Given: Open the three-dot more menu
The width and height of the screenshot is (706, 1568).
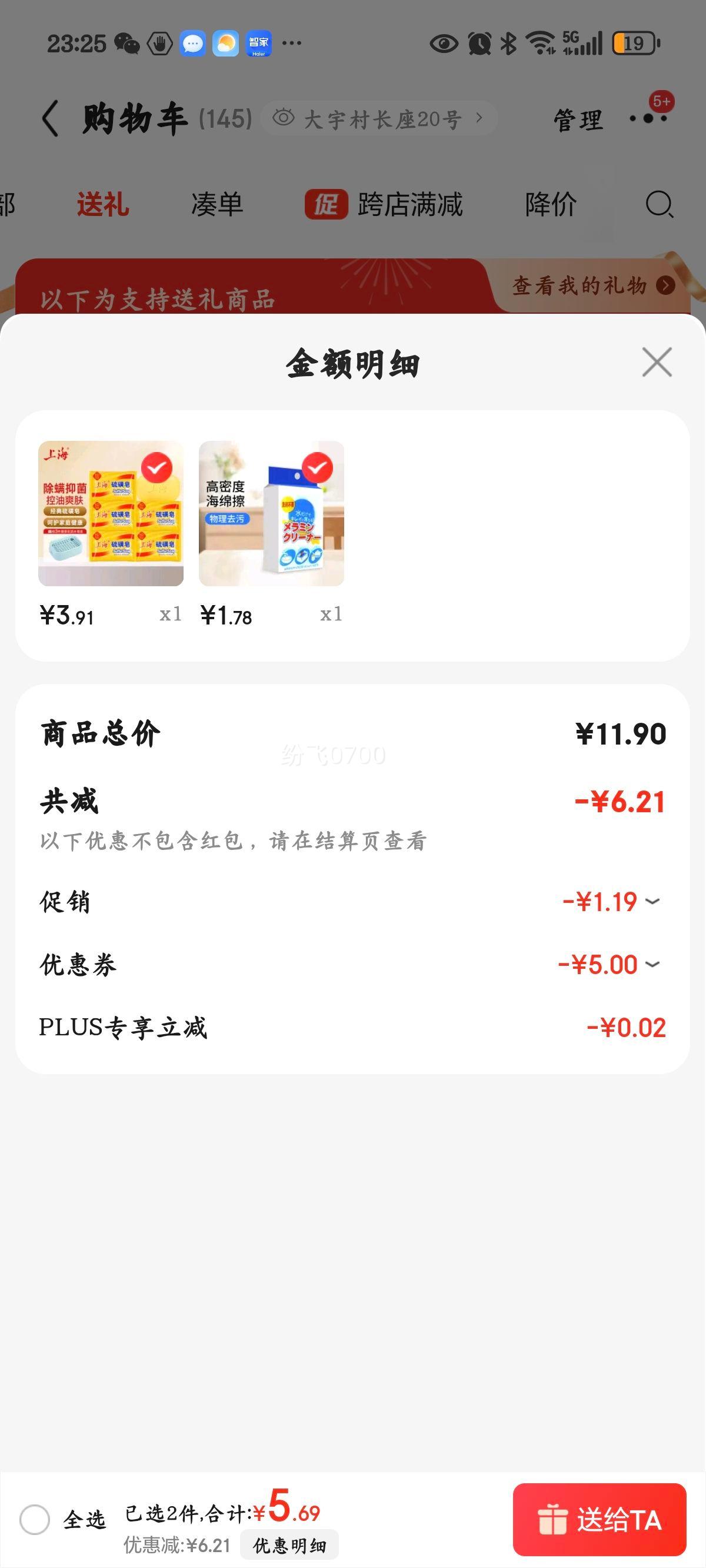Looking at the screenshot, I should tap(648, 118).
